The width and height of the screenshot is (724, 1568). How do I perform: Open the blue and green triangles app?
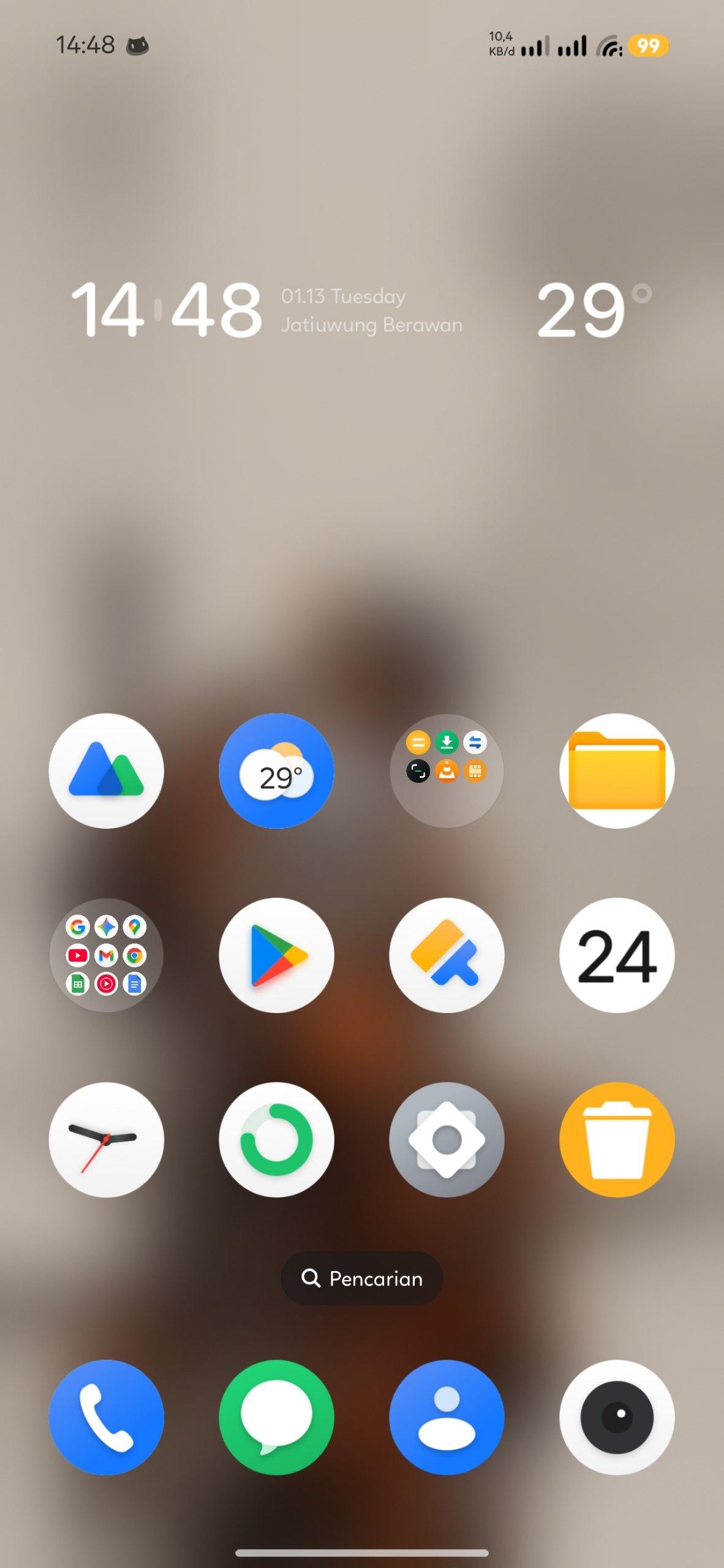(106, 771)
